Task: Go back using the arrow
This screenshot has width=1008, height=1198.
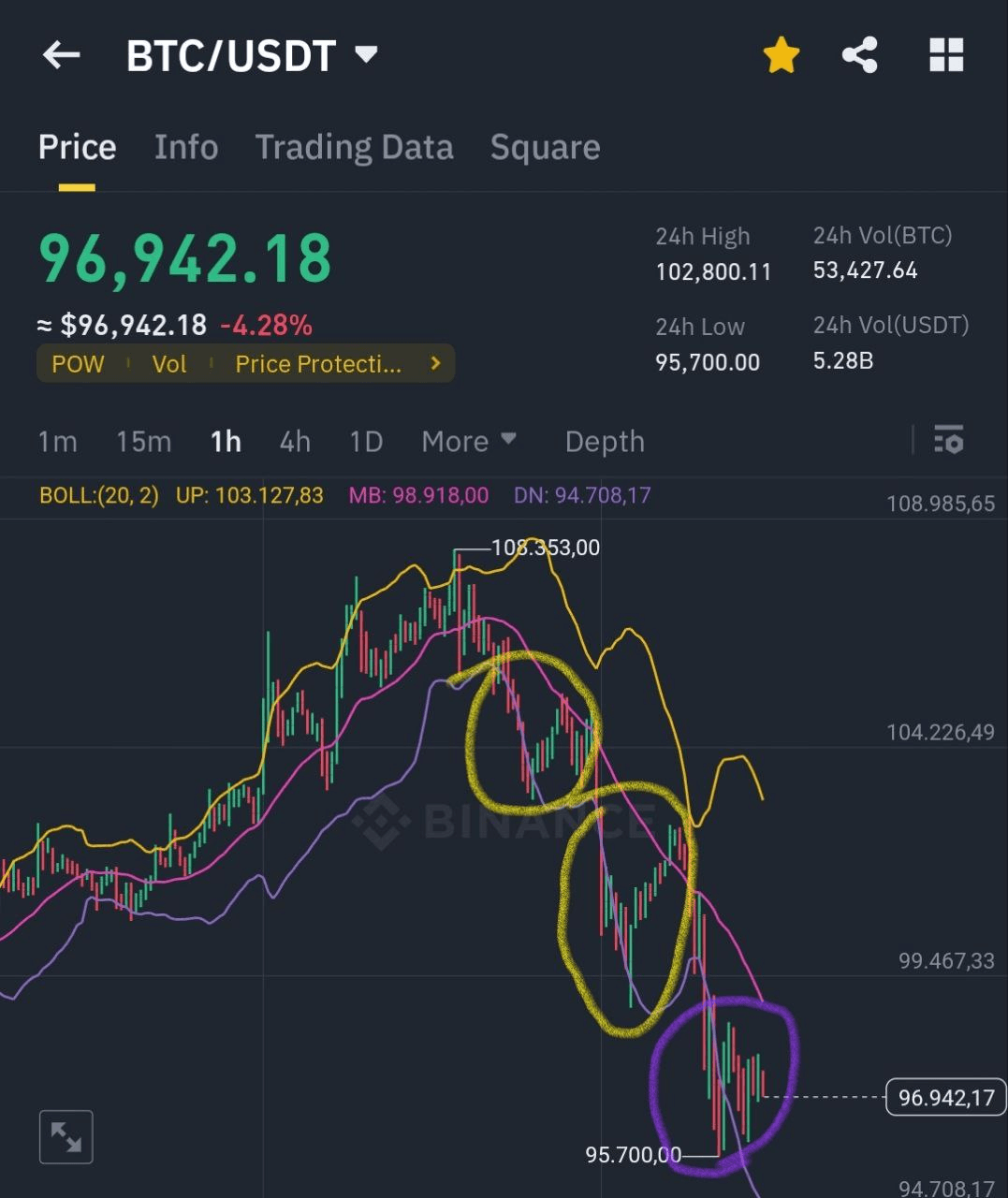Action: 62,55
